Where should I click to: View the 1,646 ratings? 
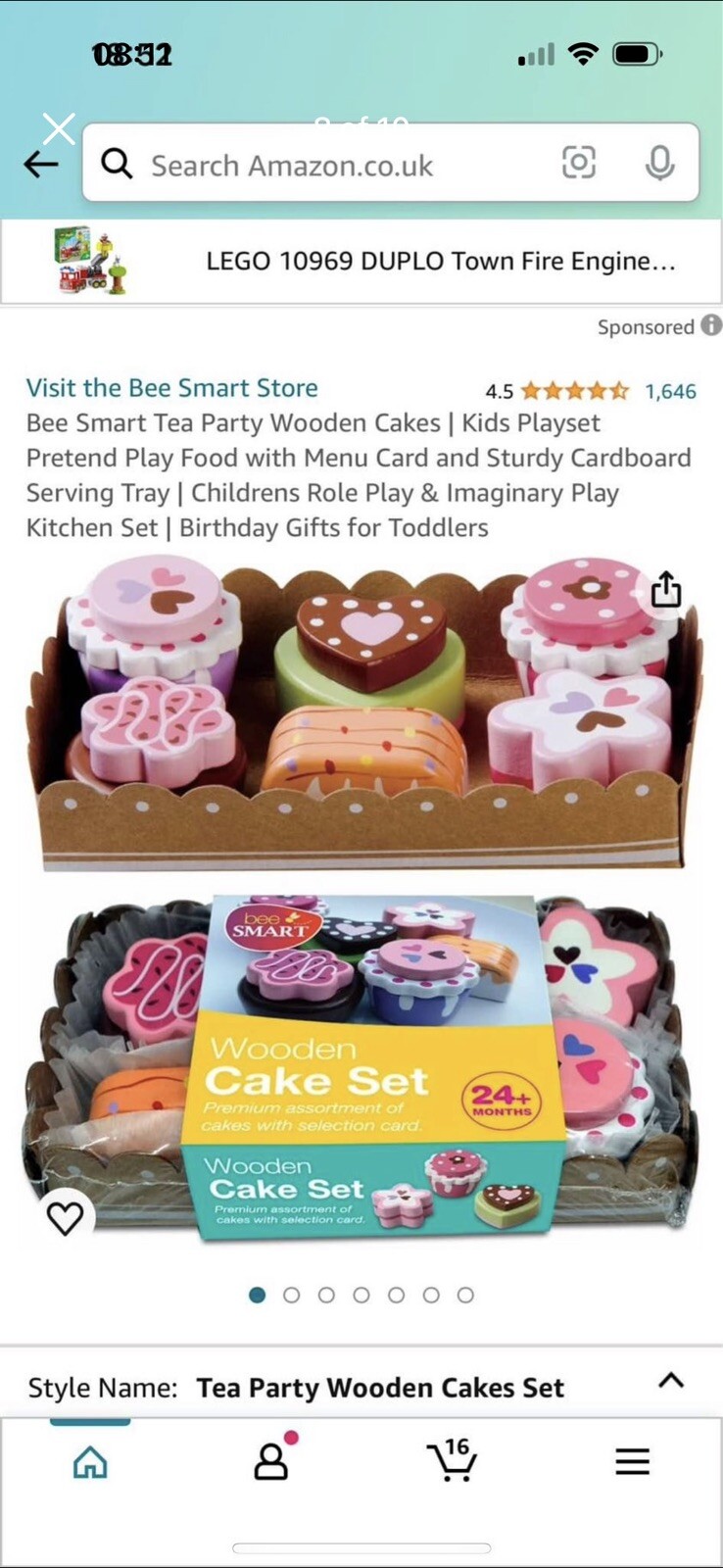click(670, 391)
